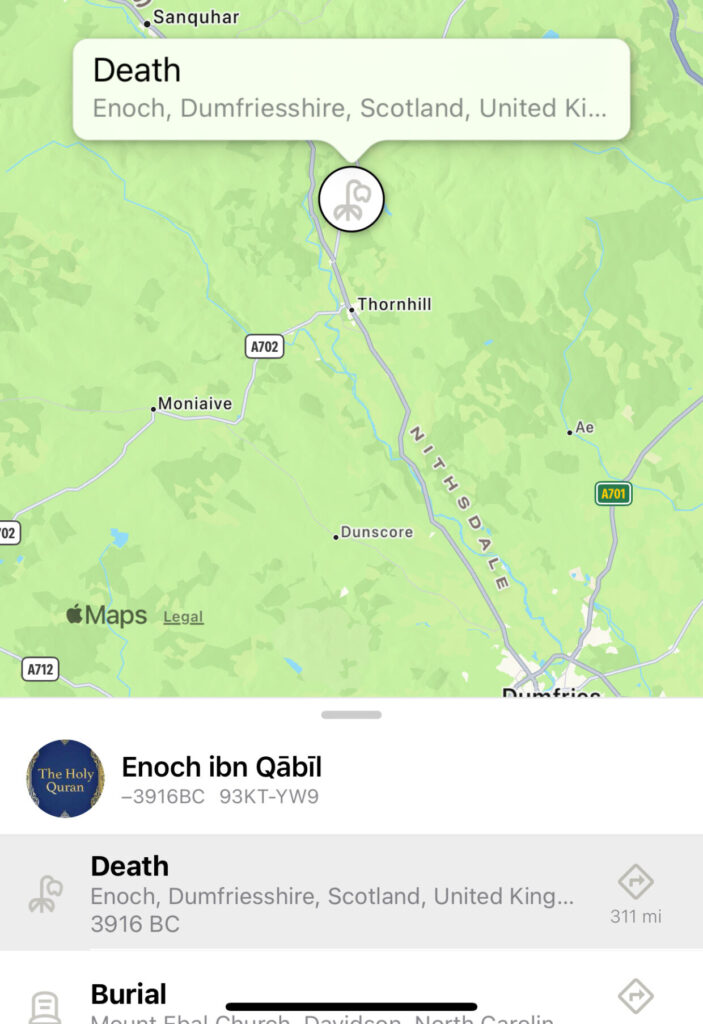Get directions to the Burial location
This screenshot has height=1024, width=703.
635,996
